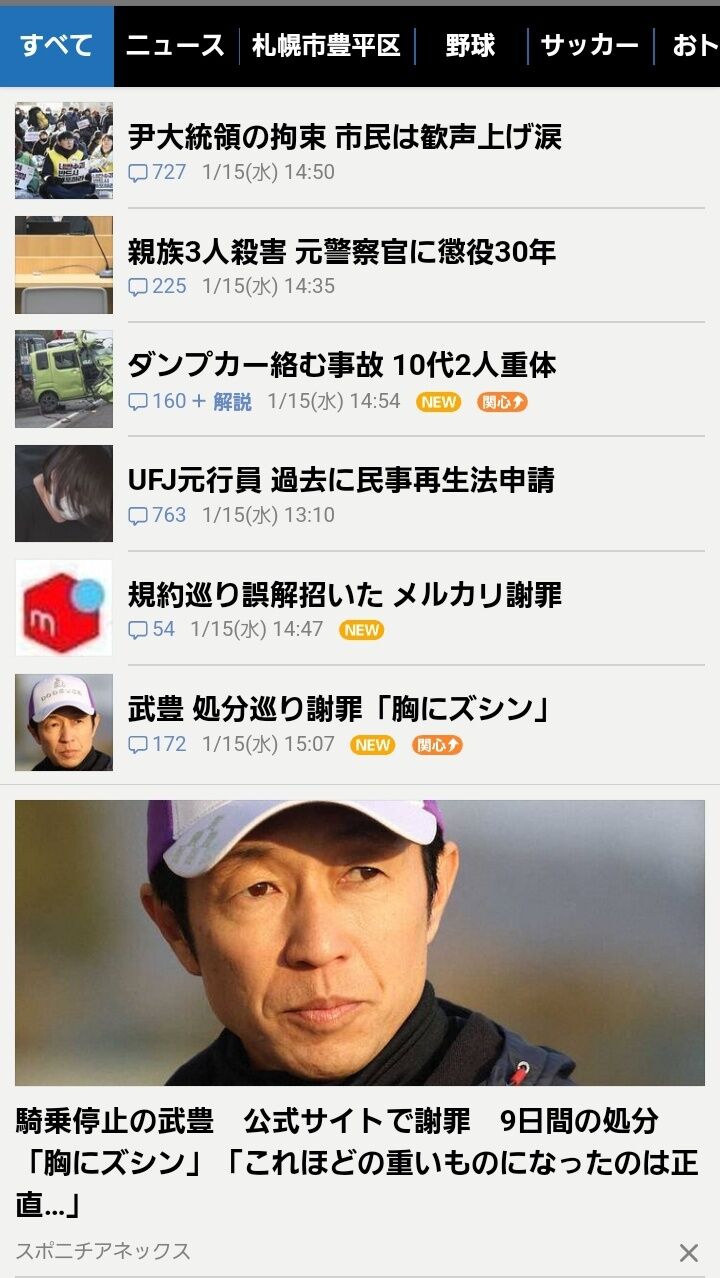The image size is (720, 1278).
Task: Open 規約巡り誤解招いた メルカリ謝罪 headline
Action: (x=344, y=596)
